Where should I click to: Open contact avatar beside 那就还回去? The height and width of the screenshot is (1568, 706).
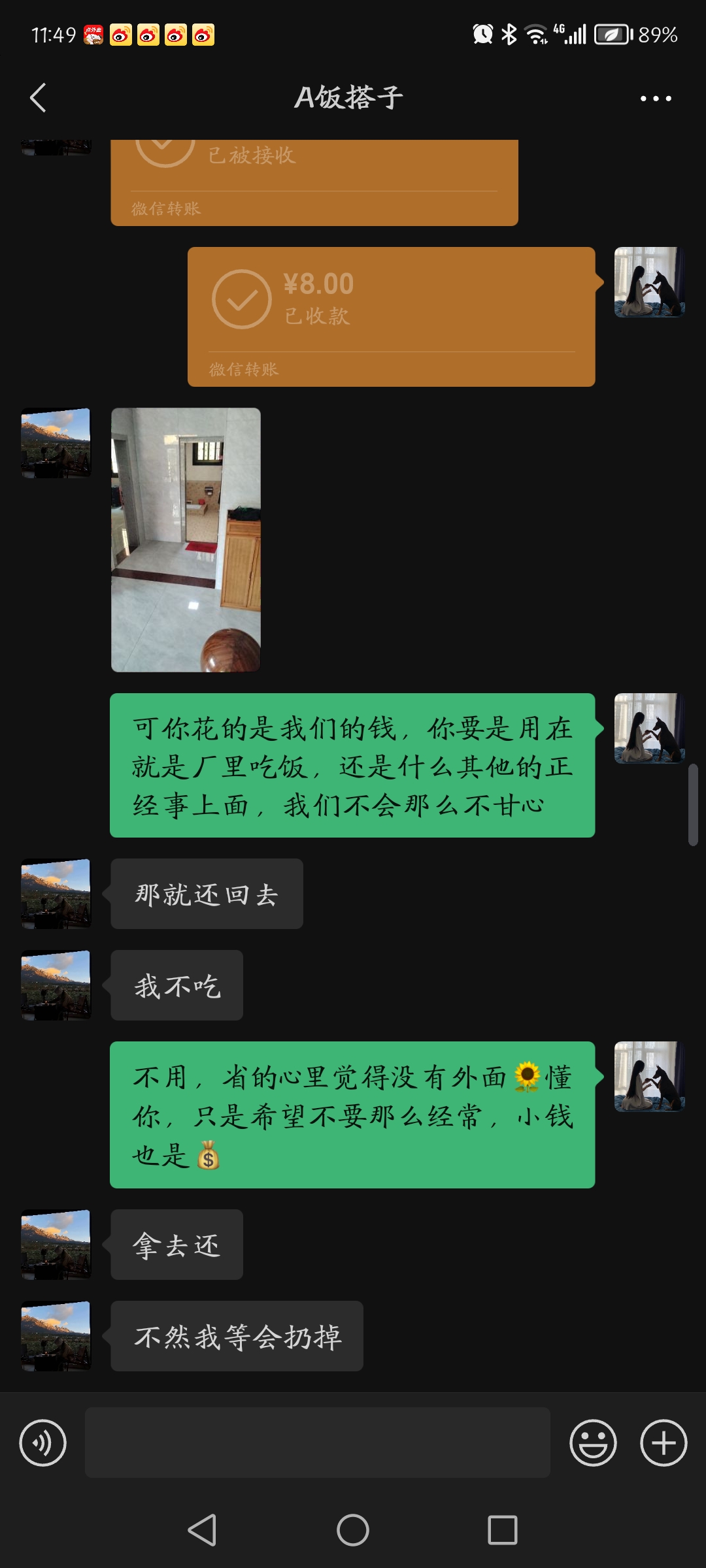pyautogui.click(x=56, y=893)
